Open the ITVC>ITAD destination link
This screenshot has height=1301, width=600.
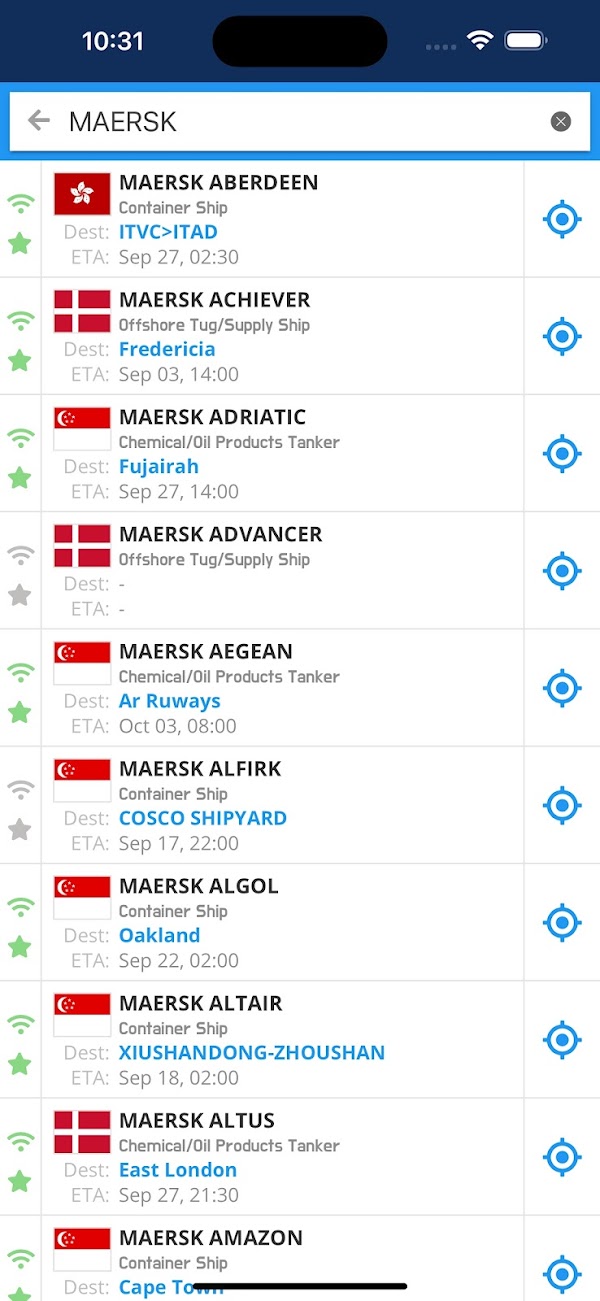point(168,232)
